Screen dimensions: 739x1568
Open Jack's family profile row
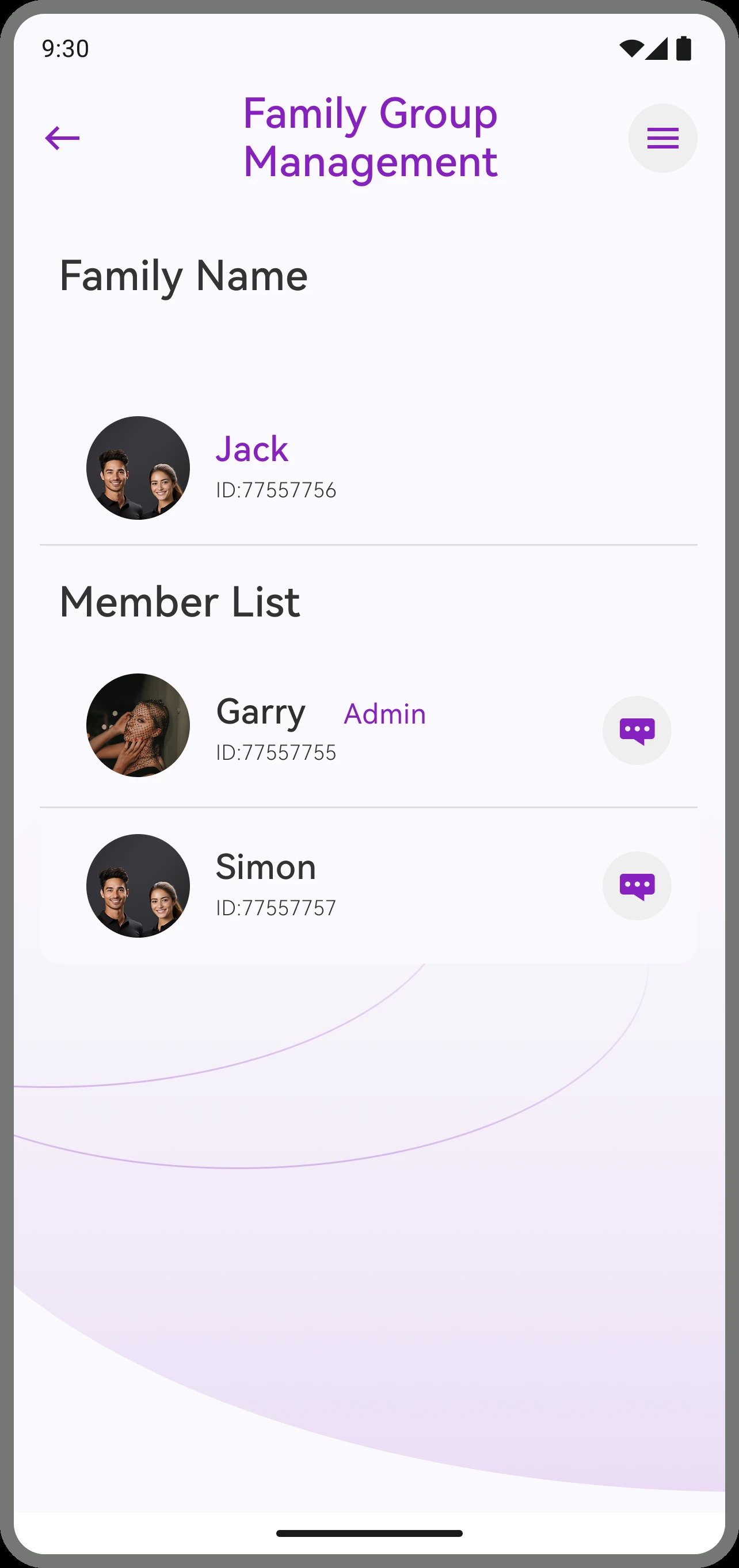[x=368, y=468]
